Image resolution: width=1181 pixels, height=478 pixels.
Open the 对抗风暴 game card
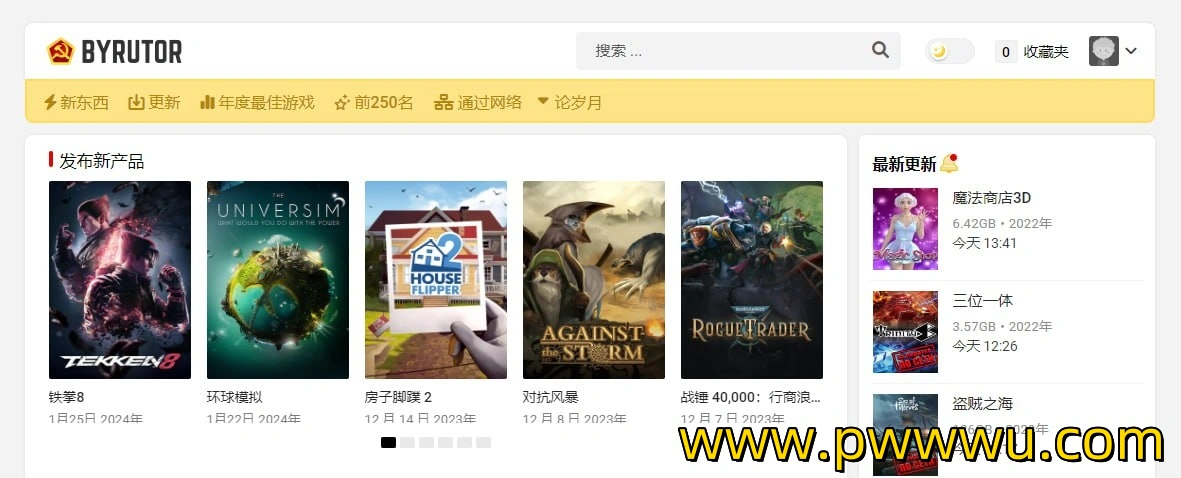pos(594,280)
